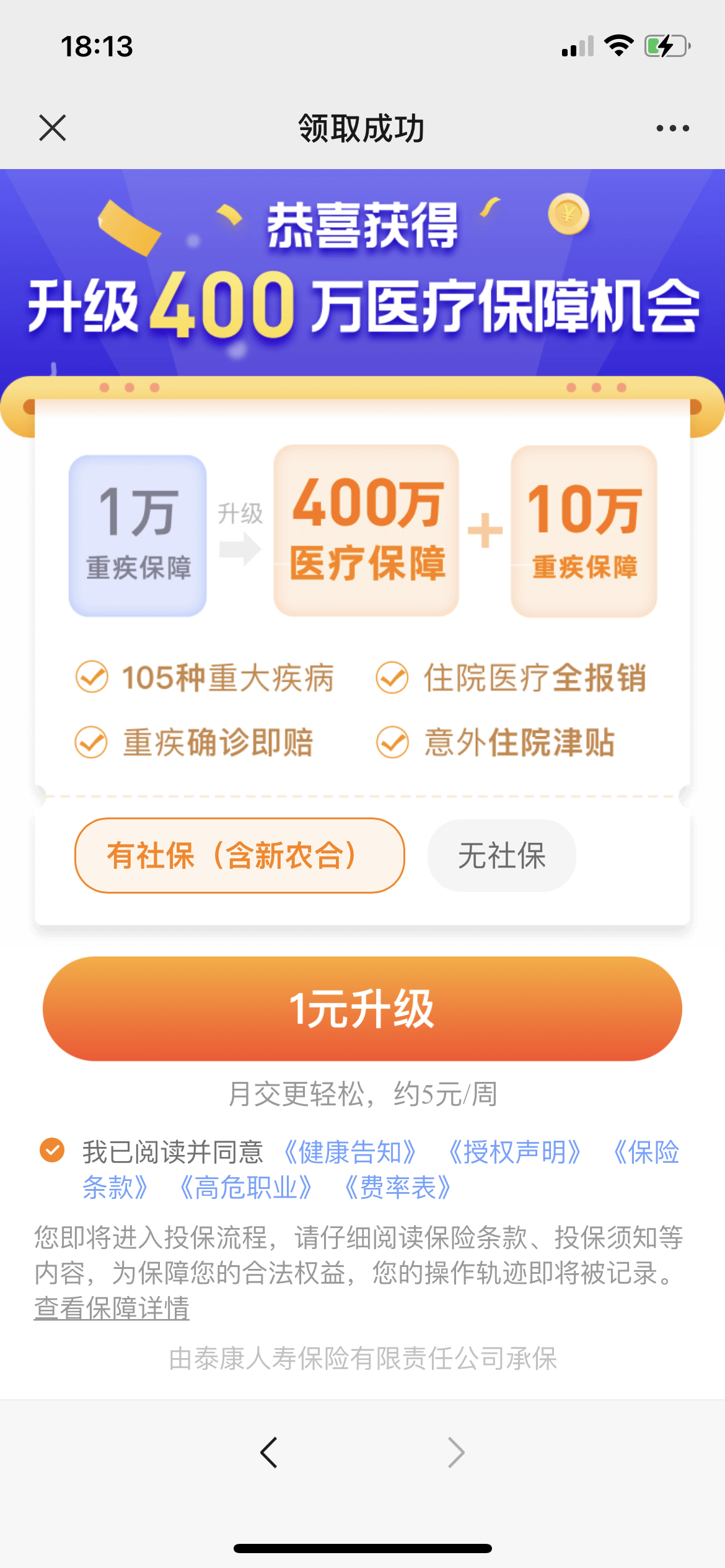The height and width of the screenshot is (1568, 725).
Task: Select 无社保 option
Action: tap(501, 855)
